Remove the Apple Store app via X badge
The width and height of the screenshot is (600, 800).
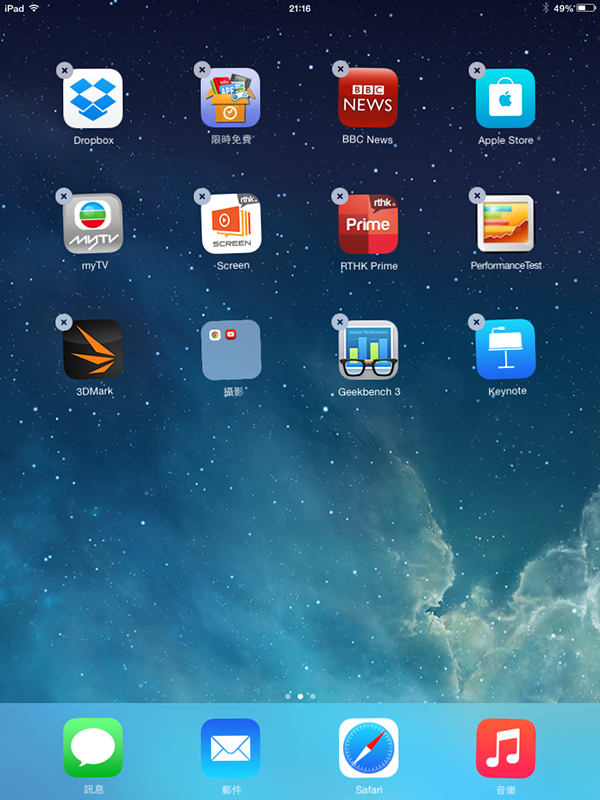click(x=477, y=69)
